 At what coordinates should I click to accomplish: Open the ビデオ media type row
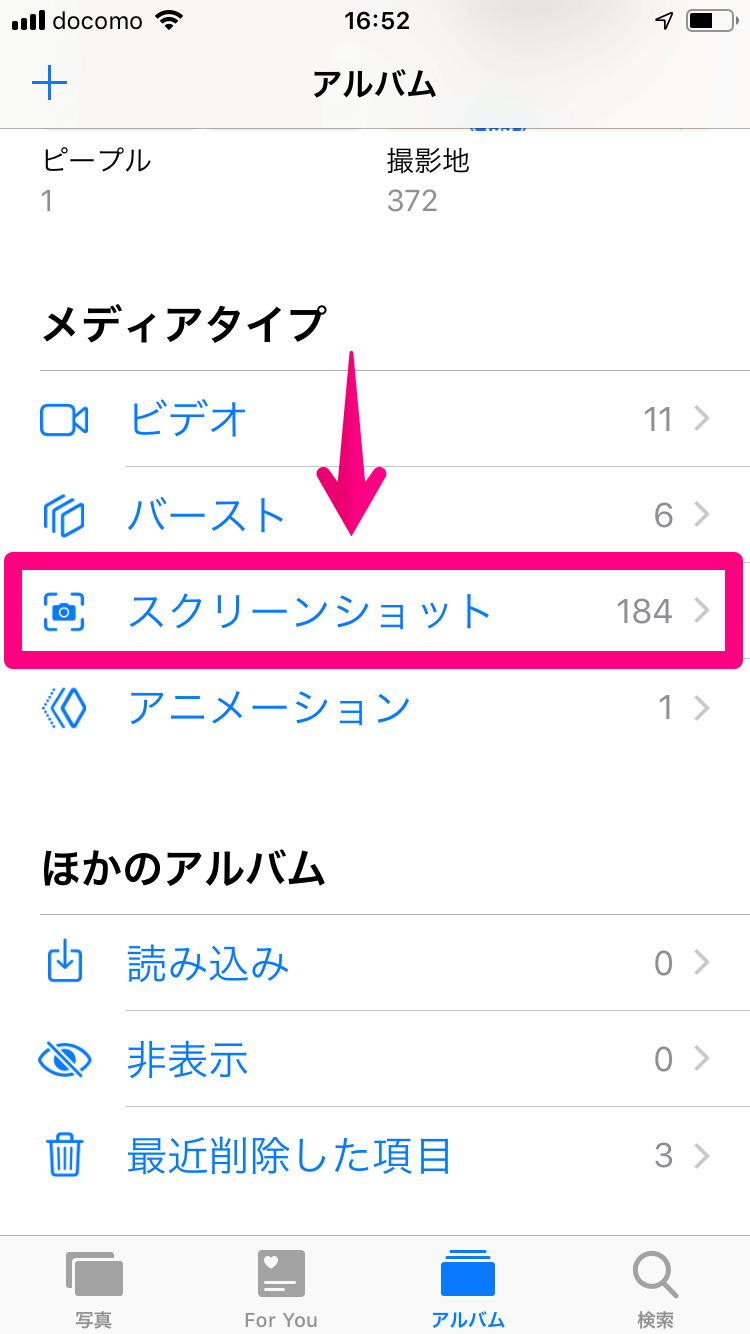pyautogui.click(x=375, y=419)
